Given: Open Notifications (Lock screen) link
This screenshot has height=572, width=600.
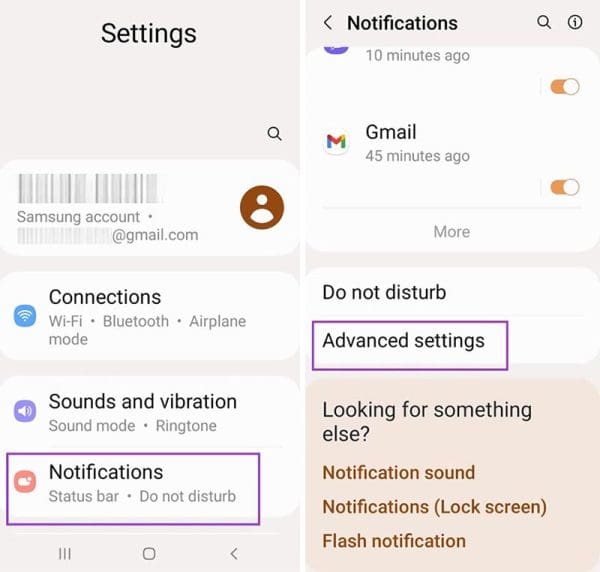Looking at the screenshot, I should (434, 506).
